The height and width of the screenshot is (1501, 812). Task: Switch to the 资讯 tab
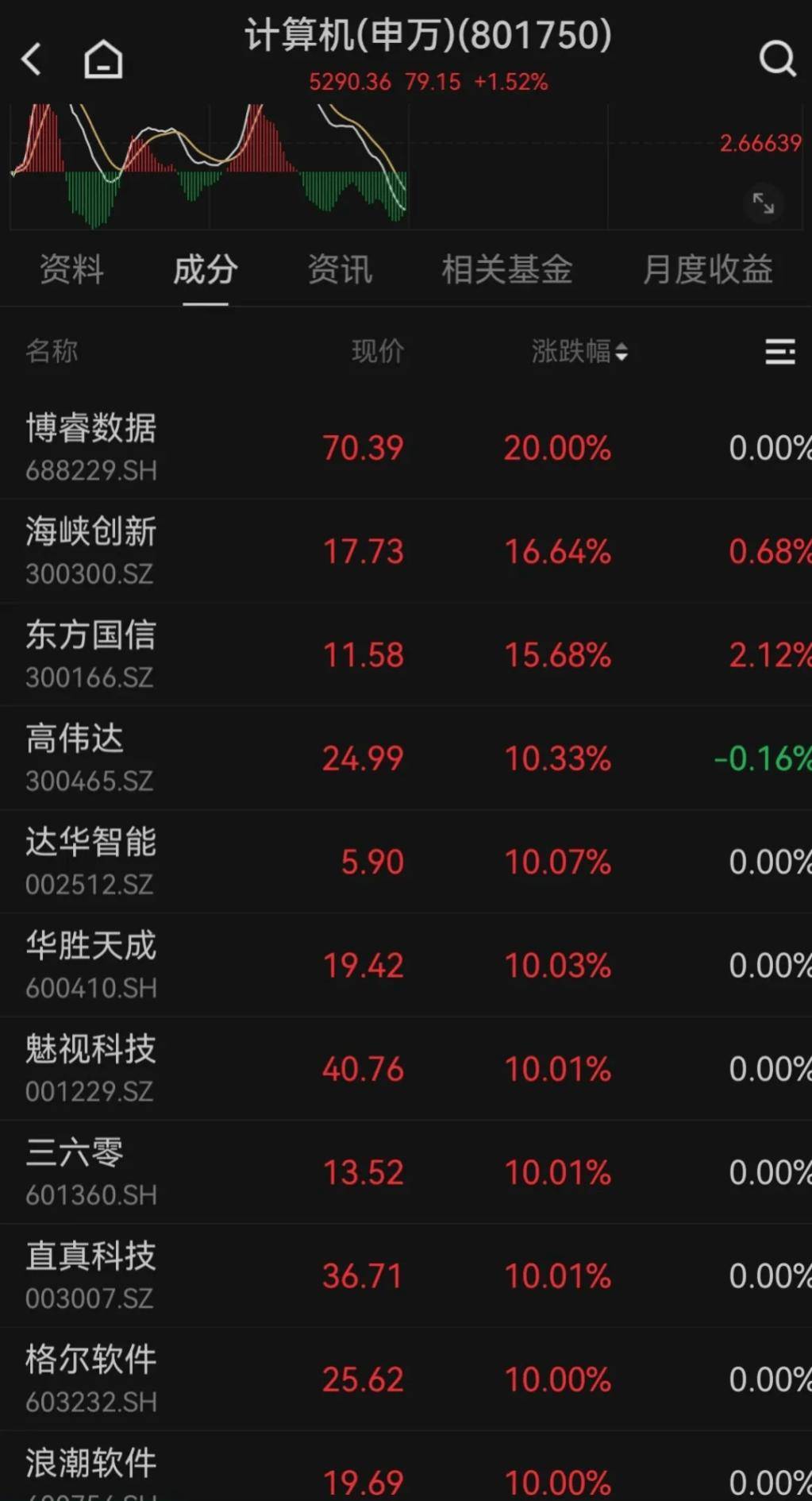(340, 270)
